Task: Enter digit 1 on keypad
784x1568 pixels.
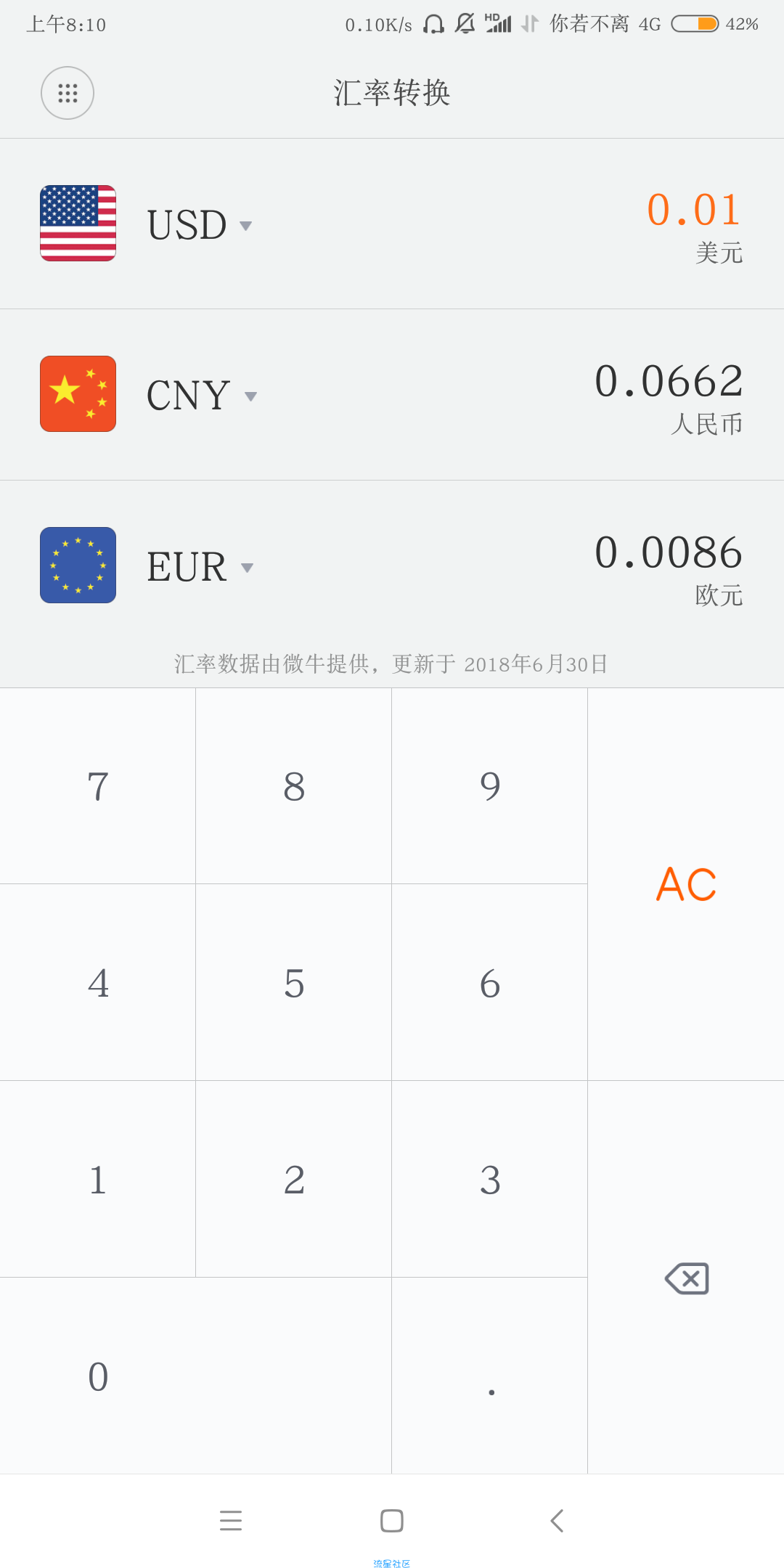Action: [x=98, y=1180]
